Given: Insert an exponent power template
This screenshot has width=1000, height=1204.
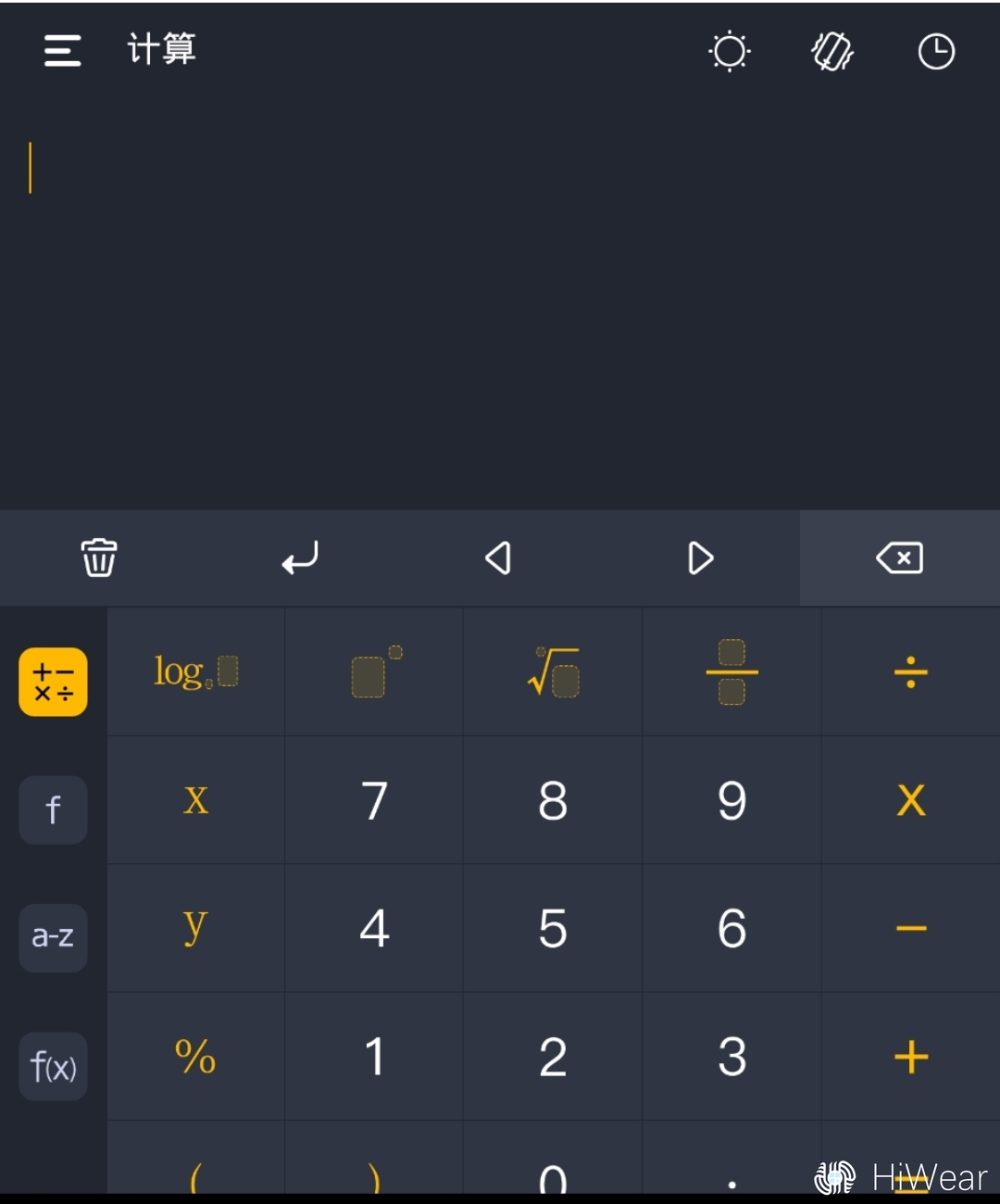Looking at the screenshot, I should pos(374,671).
